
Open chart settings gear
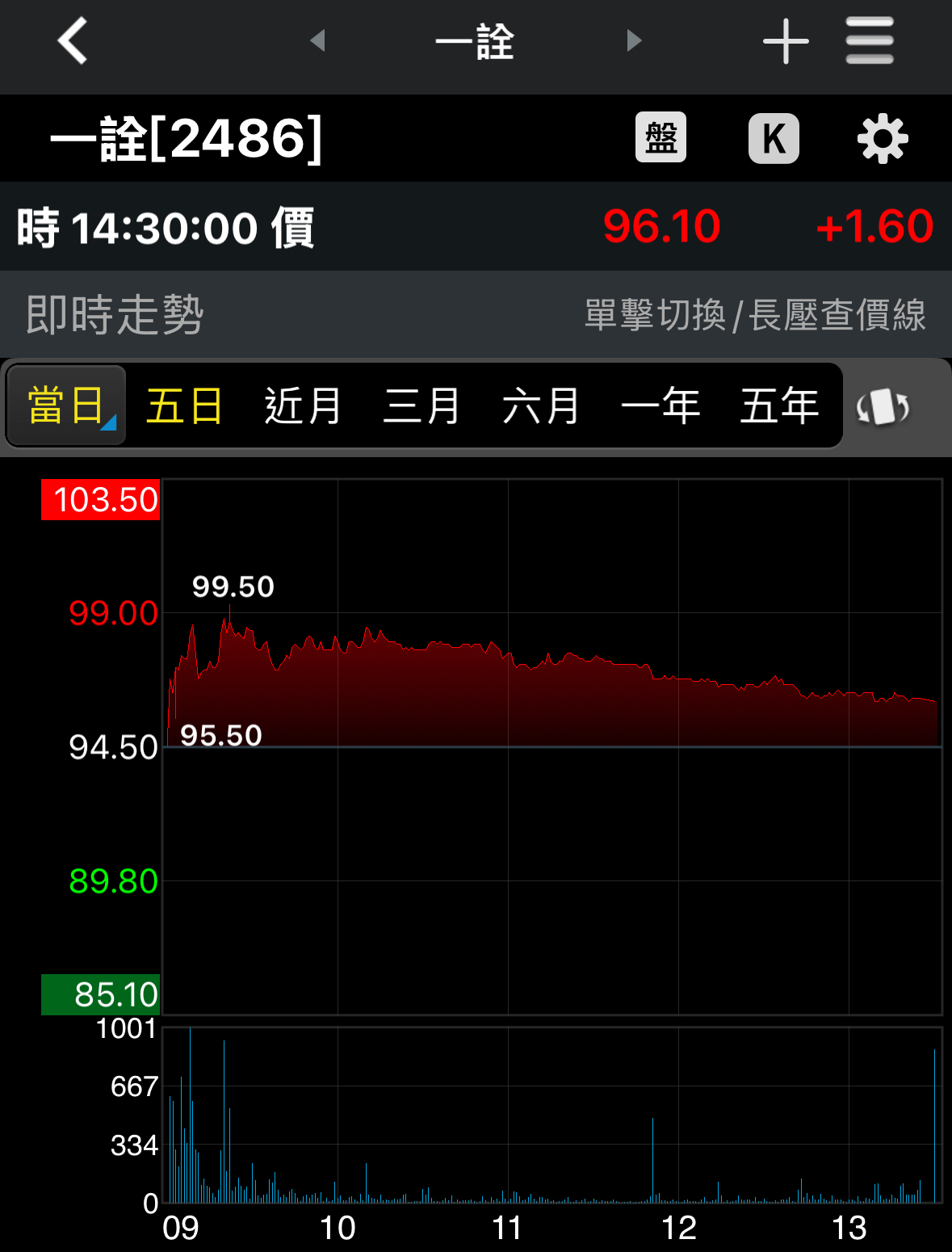(883, 139)
